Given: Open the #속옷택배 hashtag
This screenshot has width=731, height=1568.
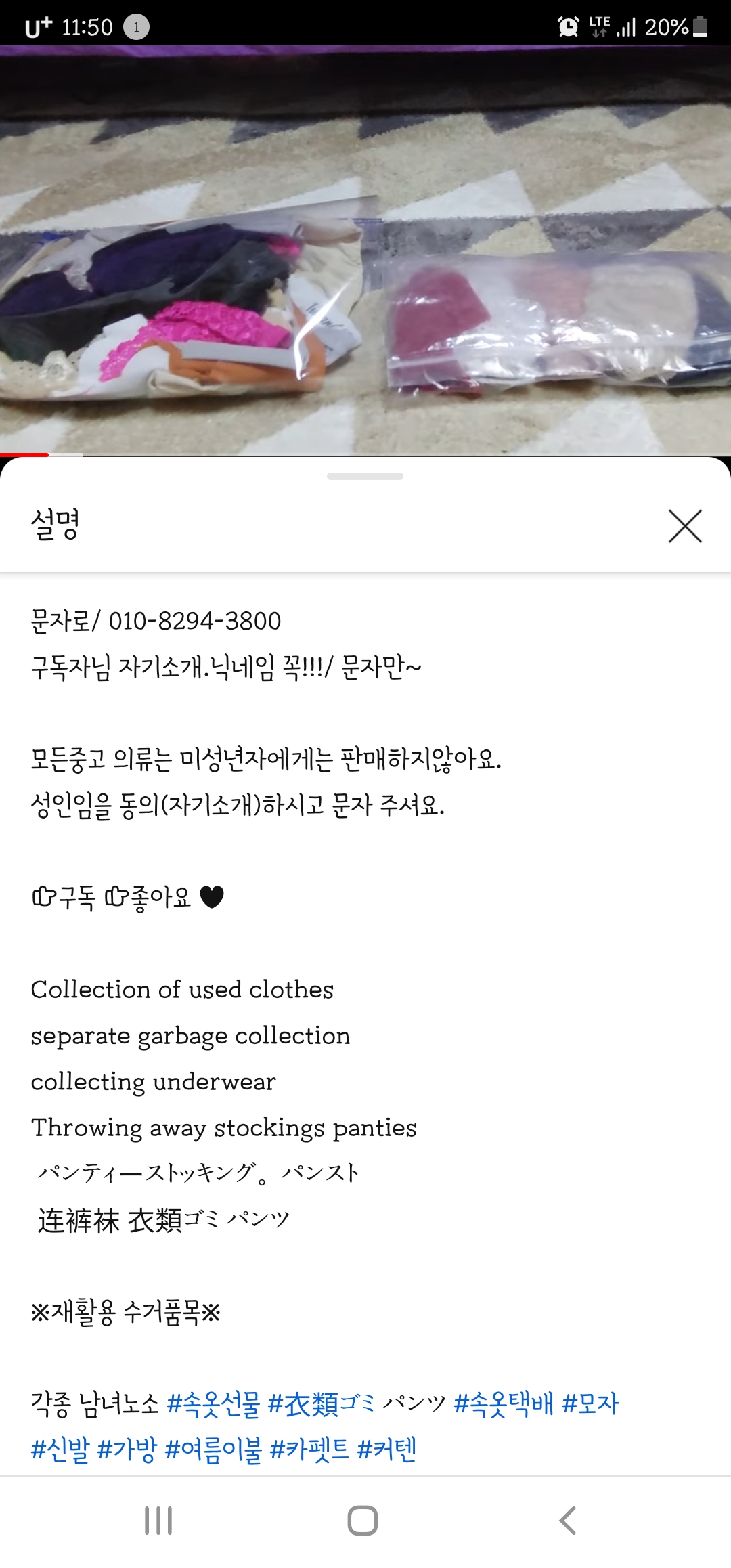Looking at the screenshot, I should point(504,1403).
